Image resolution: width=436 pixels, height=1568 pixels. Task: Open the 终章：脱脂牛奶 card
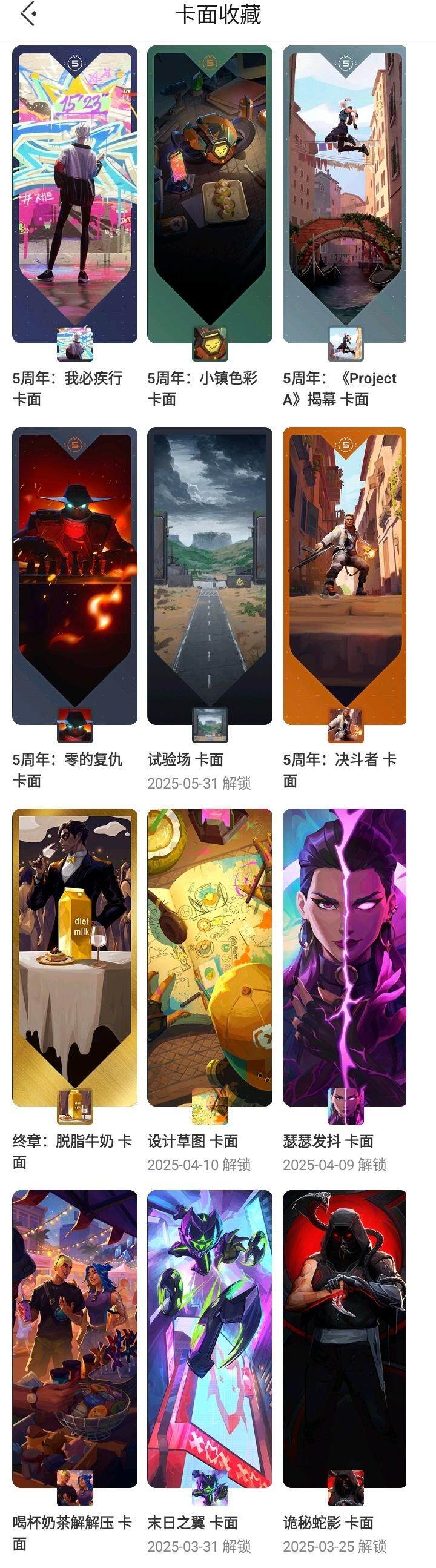point(74,957)
